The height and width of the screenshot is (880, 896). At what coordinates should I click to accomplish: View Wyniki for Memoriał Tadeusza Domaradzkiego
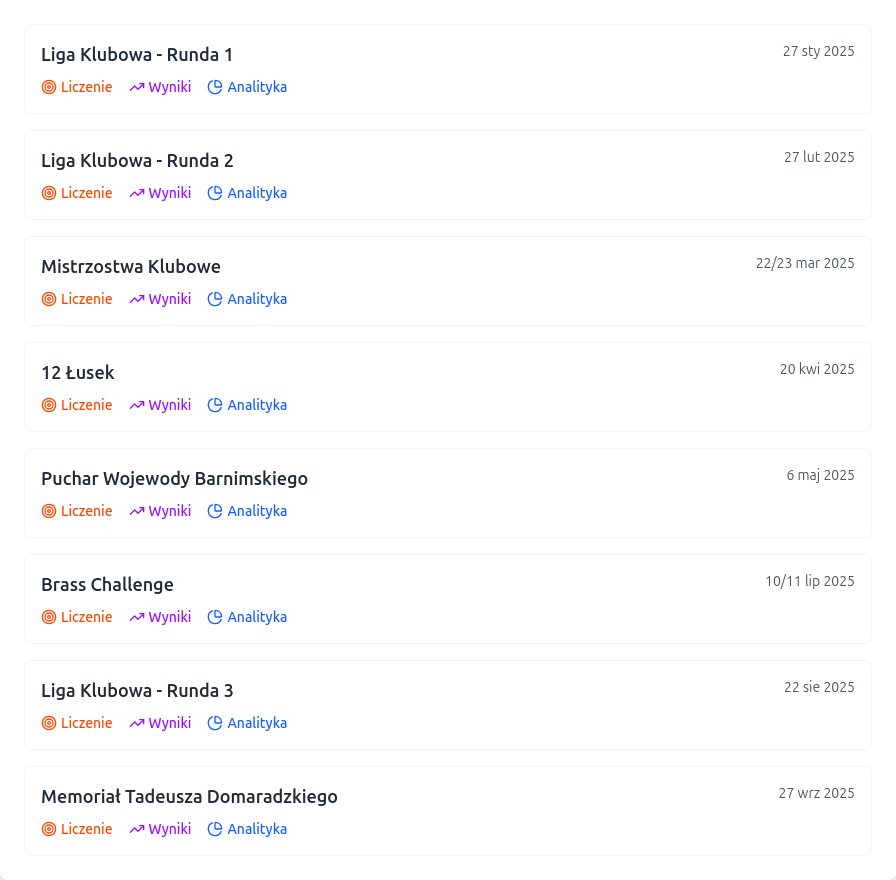click(160, 829)
